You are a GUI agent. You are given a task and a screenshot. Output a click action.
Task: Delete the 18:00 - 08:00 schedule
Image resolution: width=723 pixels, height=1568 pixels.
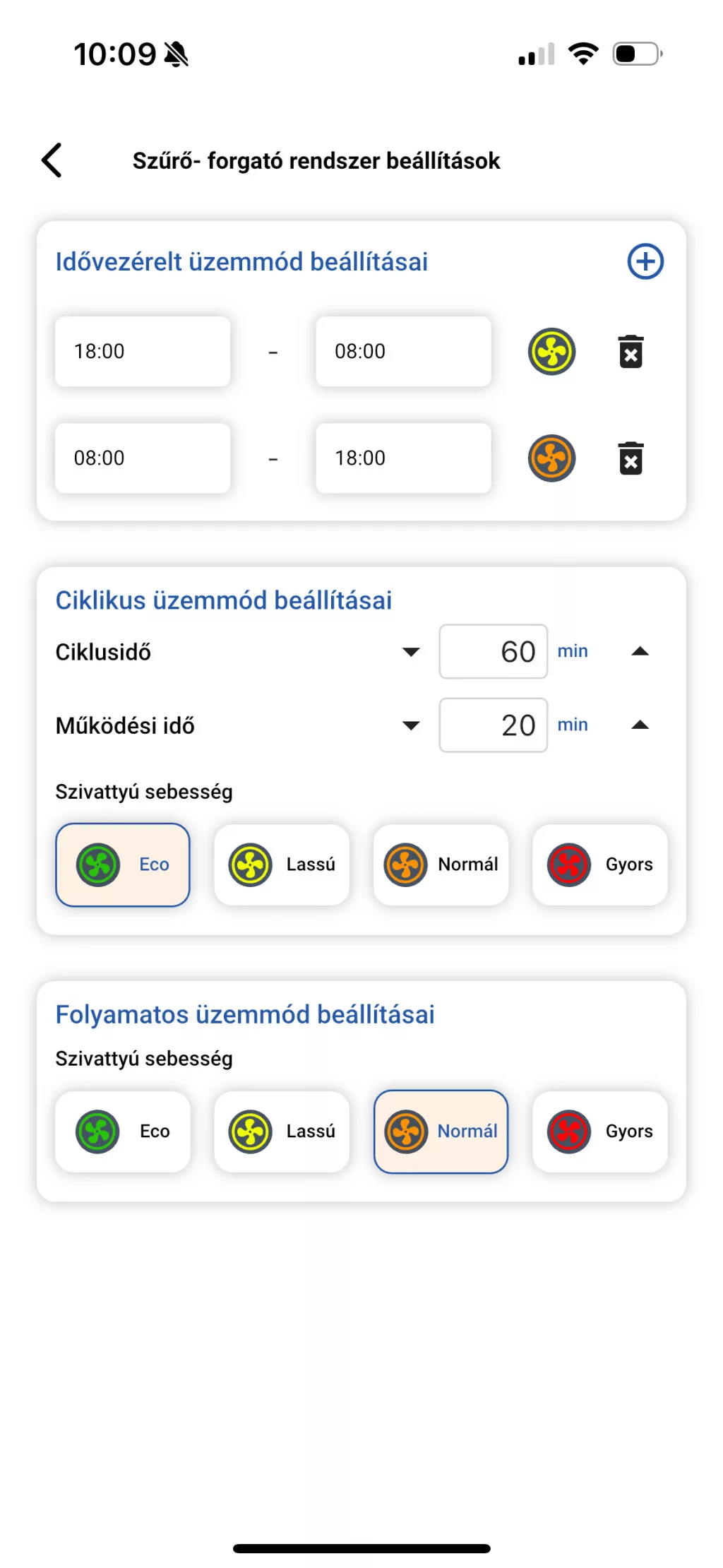click(x=631, y=351)
